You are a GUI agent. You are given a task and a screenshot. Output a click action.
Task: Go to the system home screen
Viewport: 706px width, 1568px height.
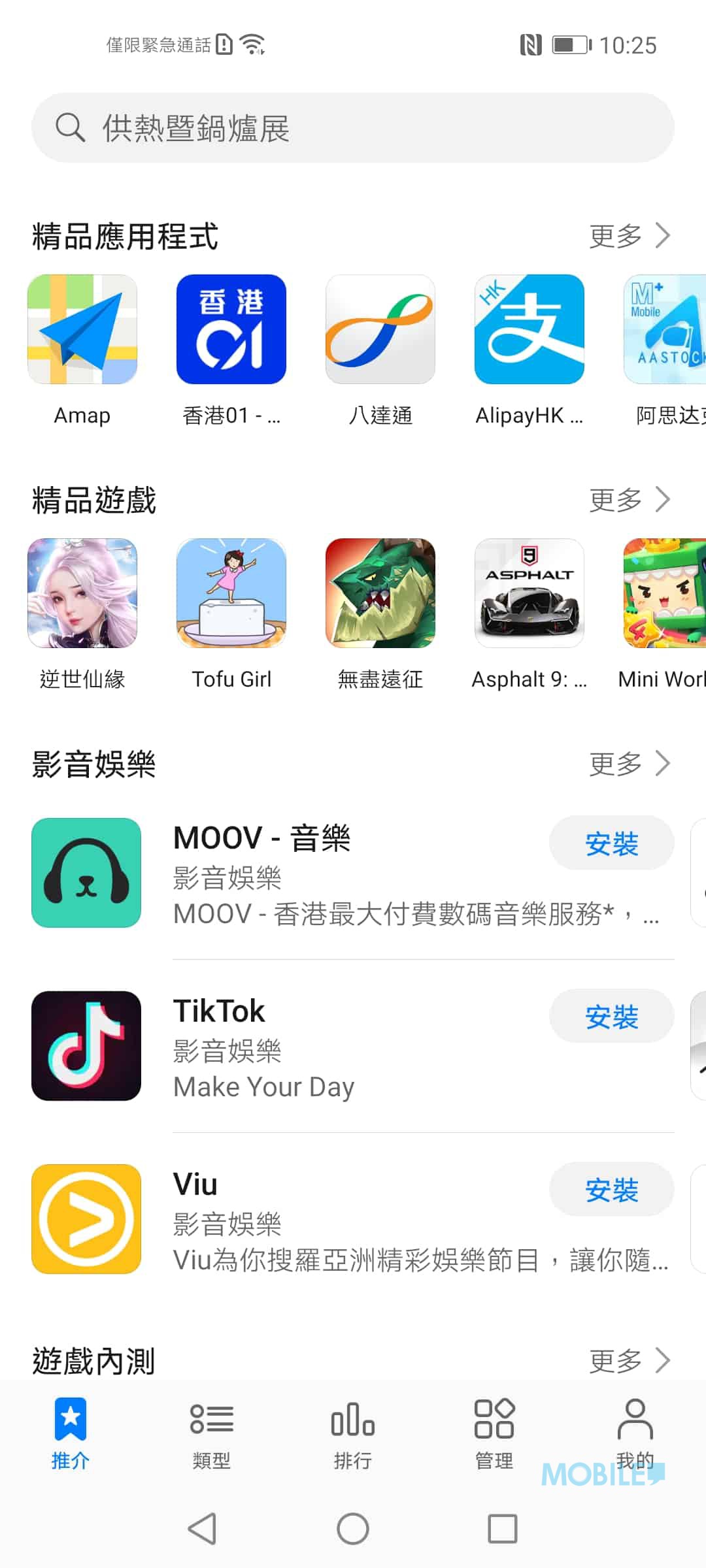tap(353, 1529)
